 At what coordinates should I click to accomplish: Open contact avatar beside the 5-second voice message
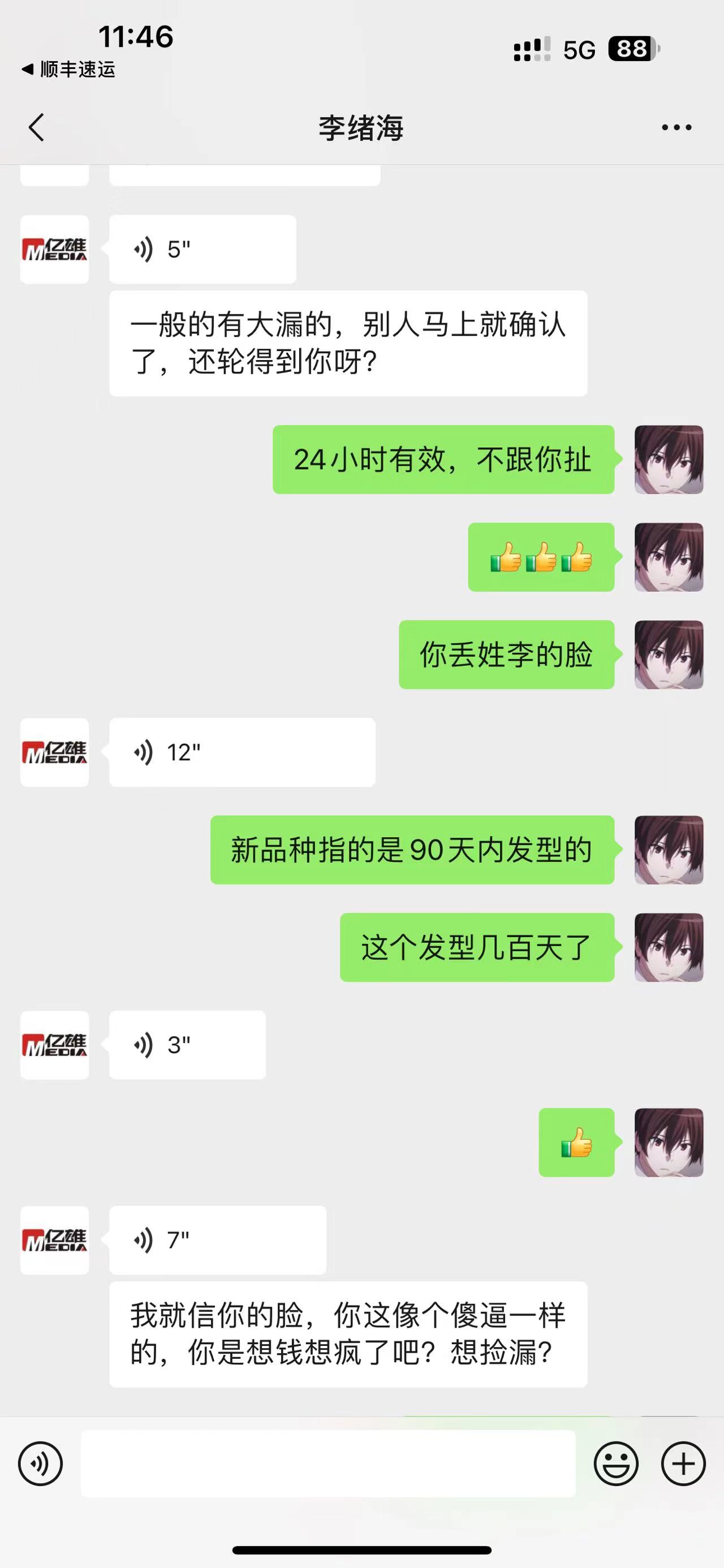tap(55, 249)
